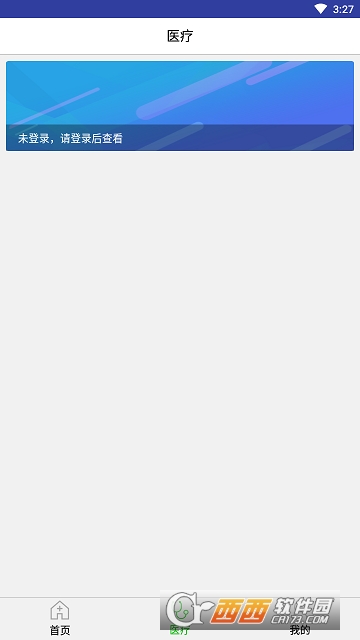The height and width of the screenshot is (640, 360).
Task: Switch to the 首页 tab
Action: click(60, 618)
